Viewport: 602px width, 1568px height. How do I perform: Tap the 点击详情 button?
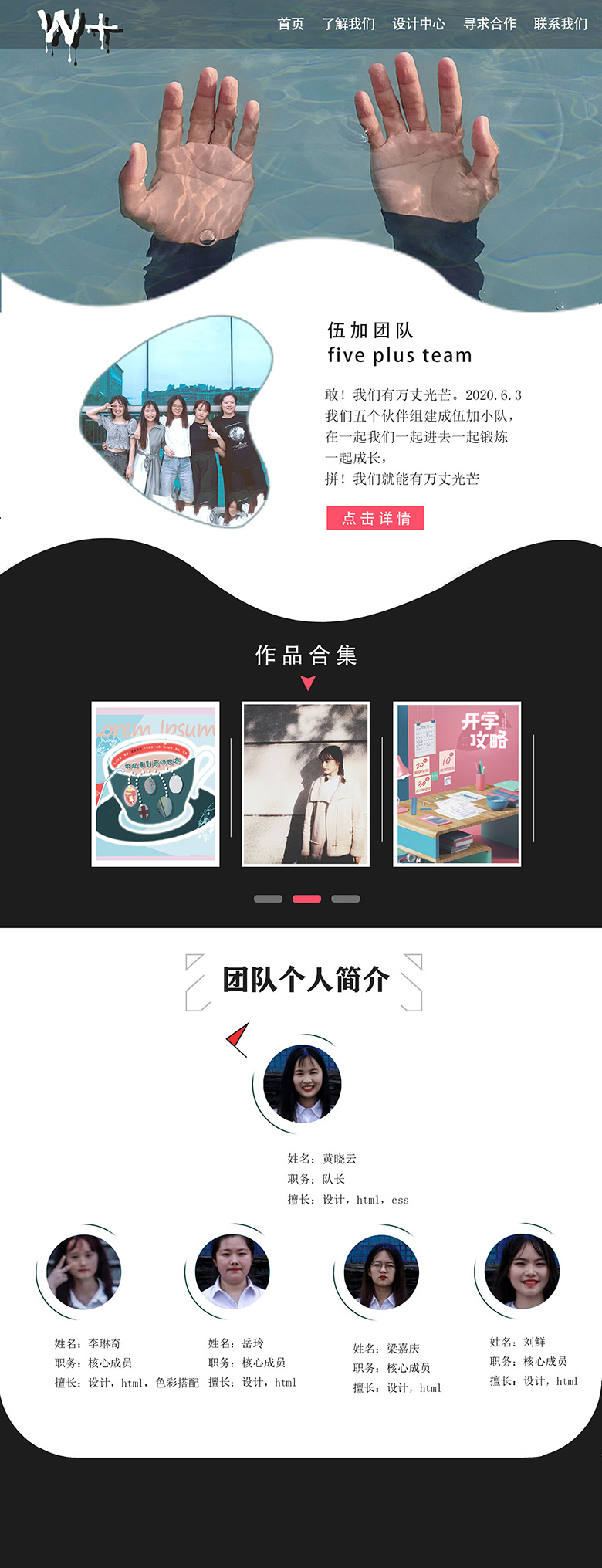pyautogui.click(x=375, y=518)
